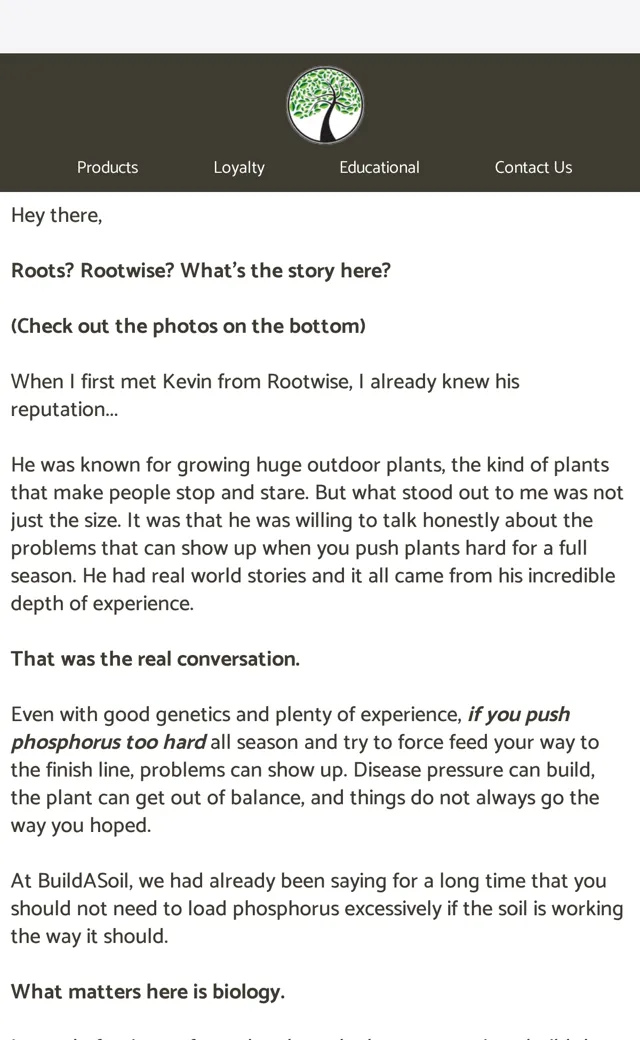Go to the Loyalty page

coord(239,168)
